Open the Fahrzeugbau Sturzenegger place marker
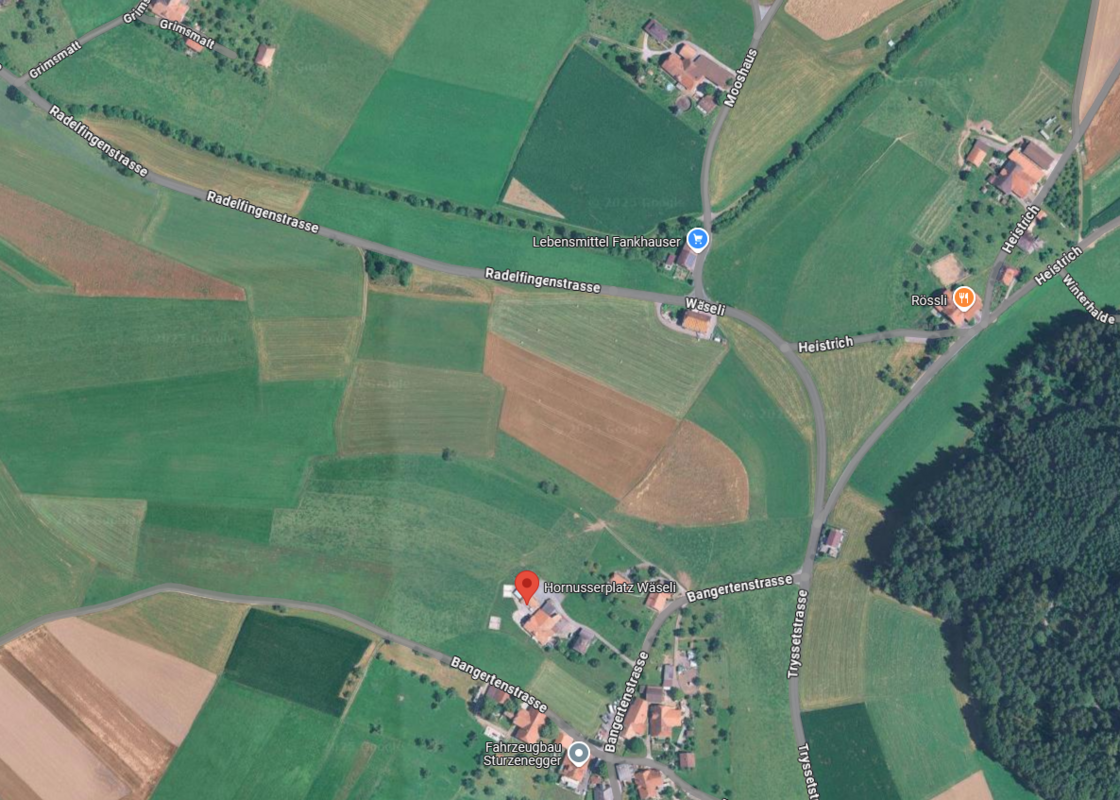Viewport: 1120px width, 800px height. [x=578, y=751]
